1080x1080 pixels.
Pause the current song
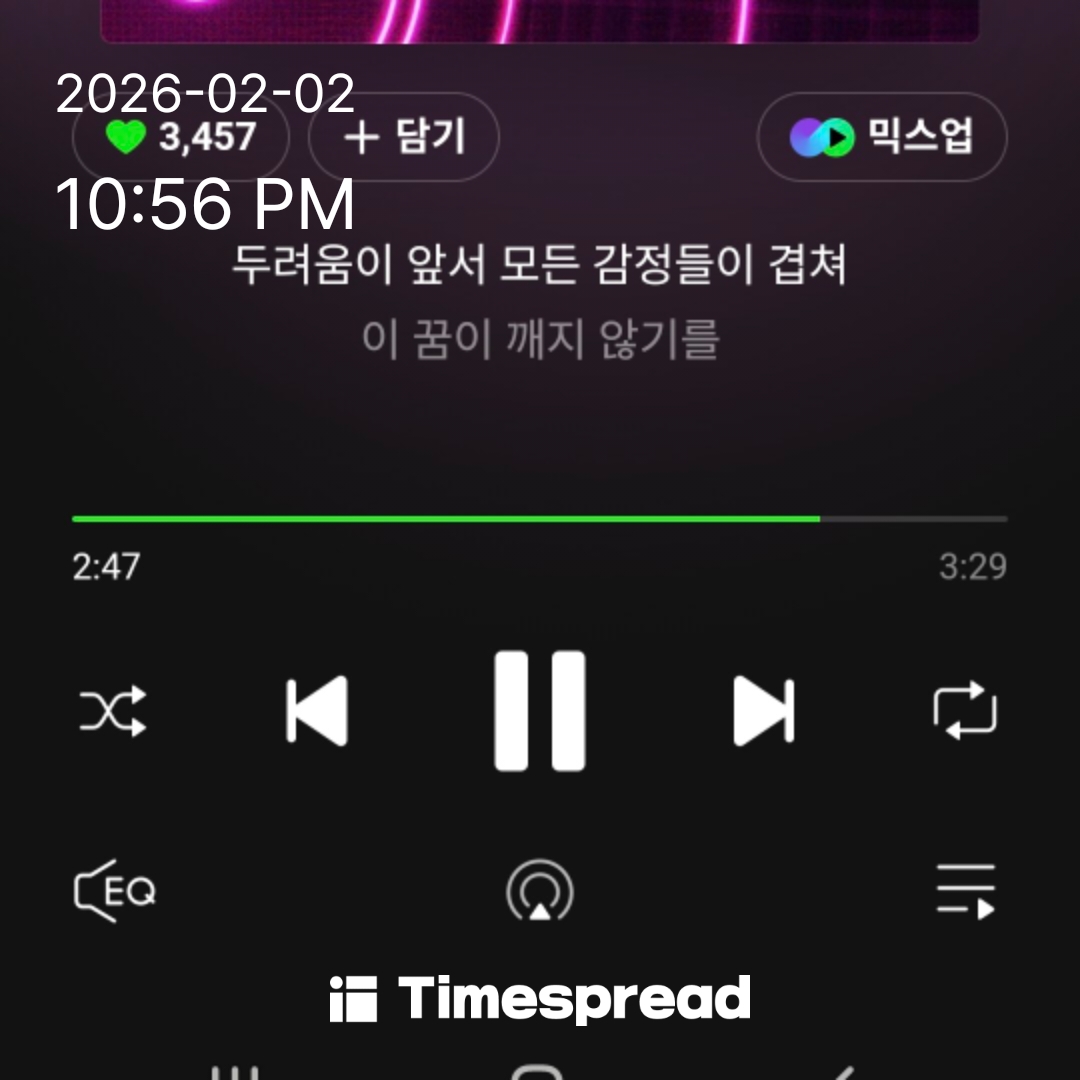coord(540,711)
